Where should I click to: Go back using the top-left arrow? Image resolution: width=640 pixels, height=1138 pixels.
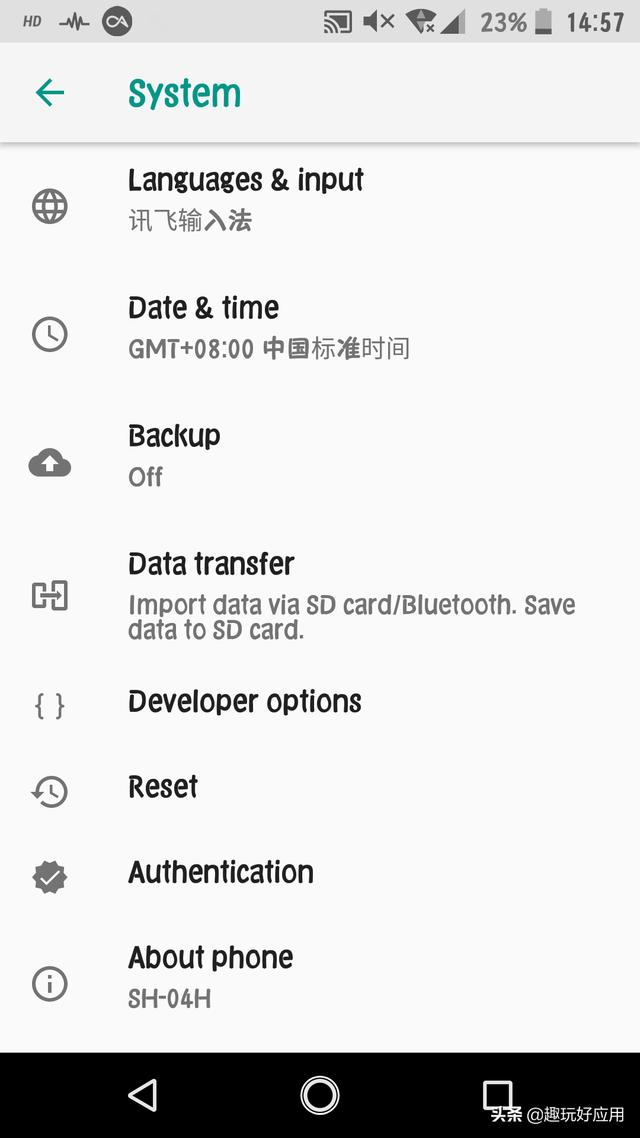point(49,93)
